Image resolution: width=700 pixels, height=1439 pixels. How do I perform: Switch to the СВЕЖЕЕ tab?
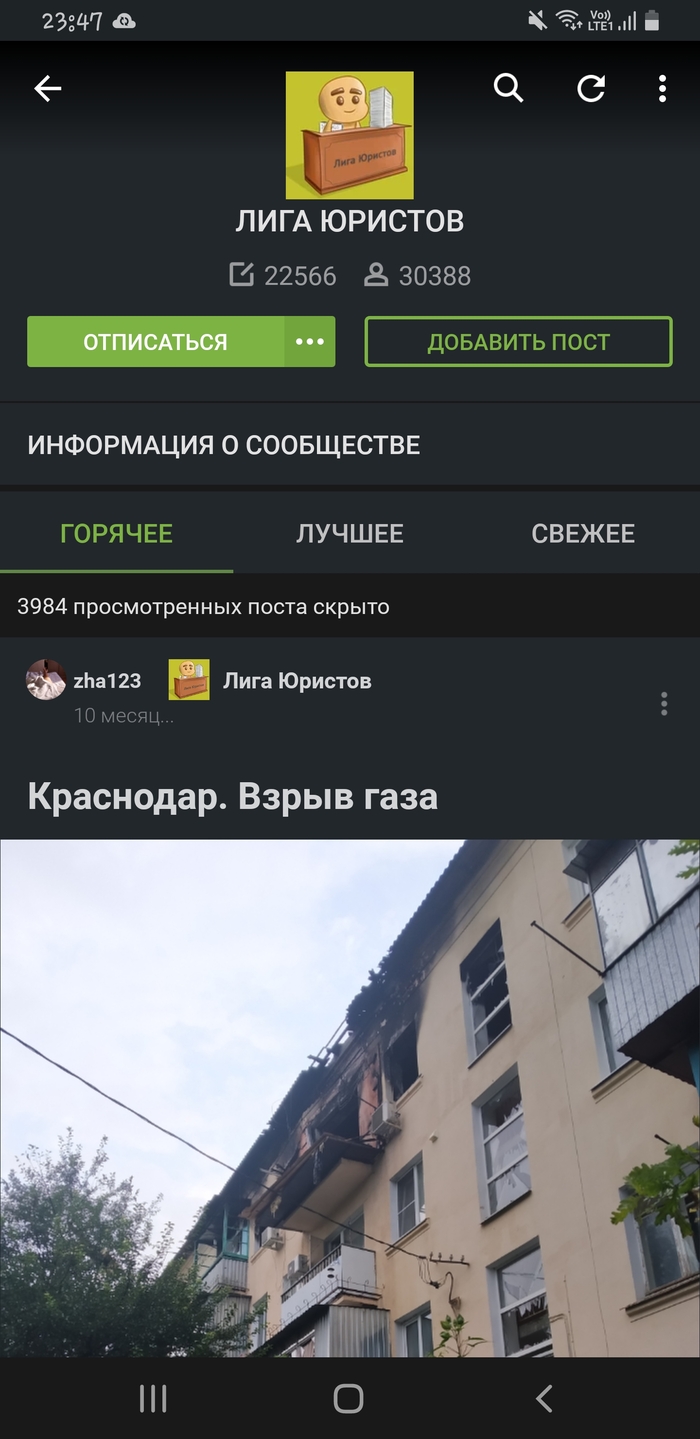pos(583,534)
